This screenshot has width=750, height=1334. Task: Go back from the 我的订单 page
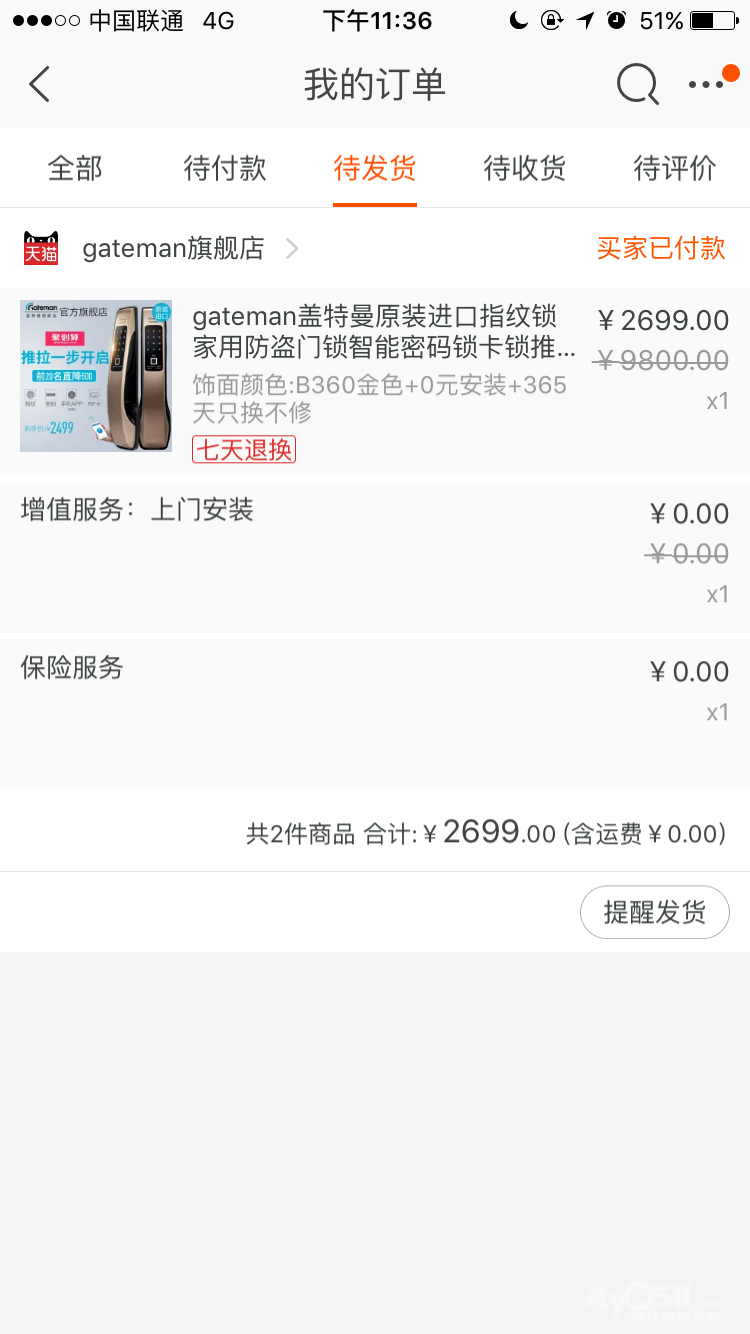pyautogui.click(x=40, y=85)
